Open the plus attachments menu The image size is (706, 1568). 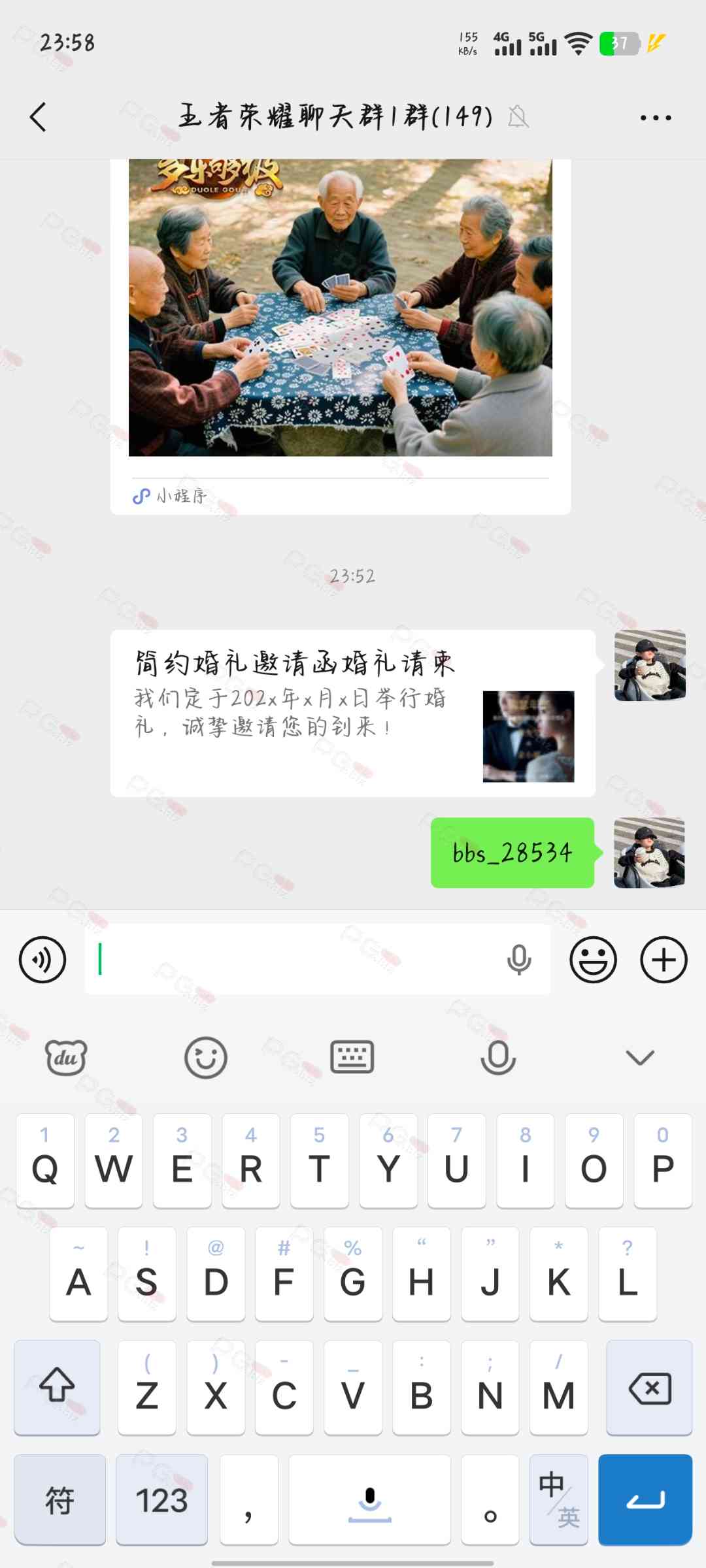pyautogui.click(x=664, y=960)
